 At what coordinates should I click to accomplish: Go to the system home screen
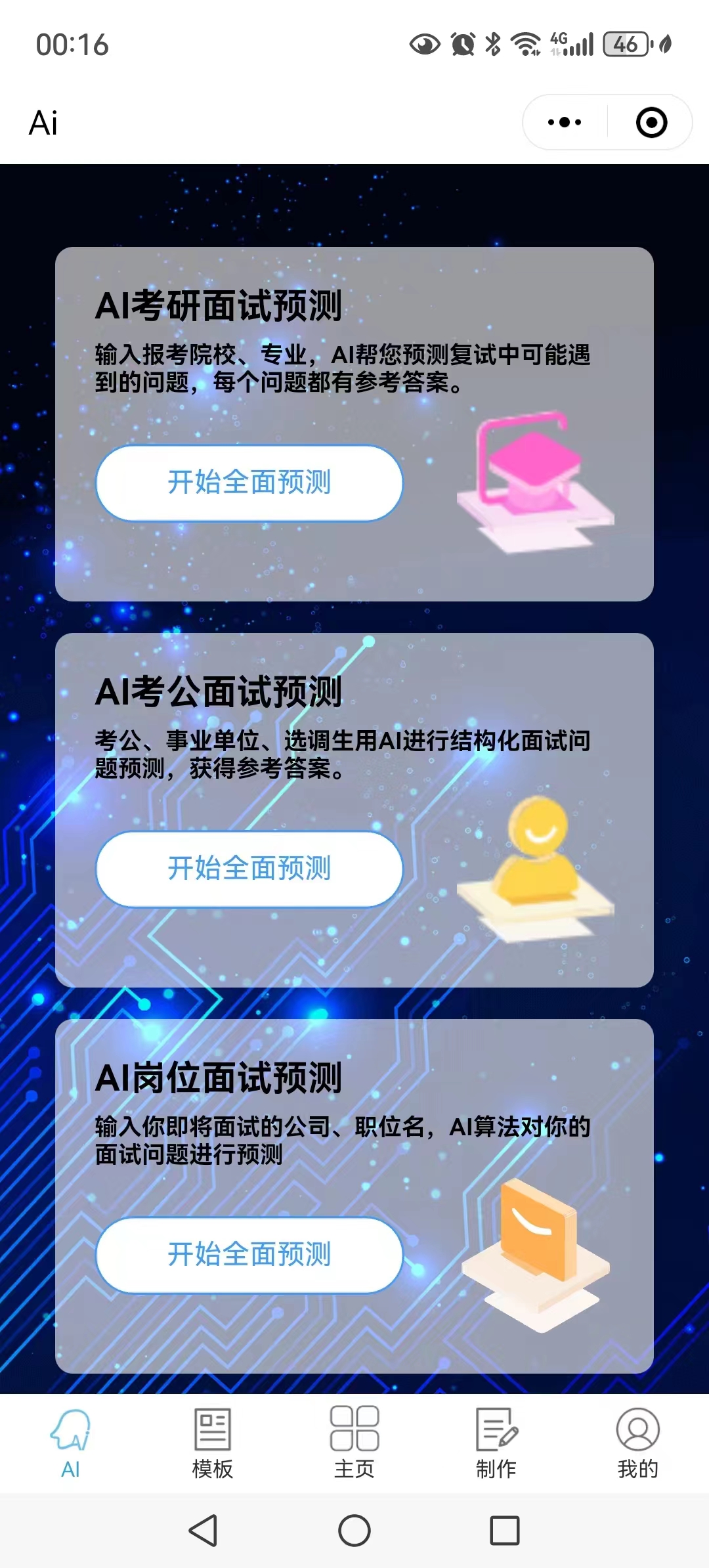354,1531
